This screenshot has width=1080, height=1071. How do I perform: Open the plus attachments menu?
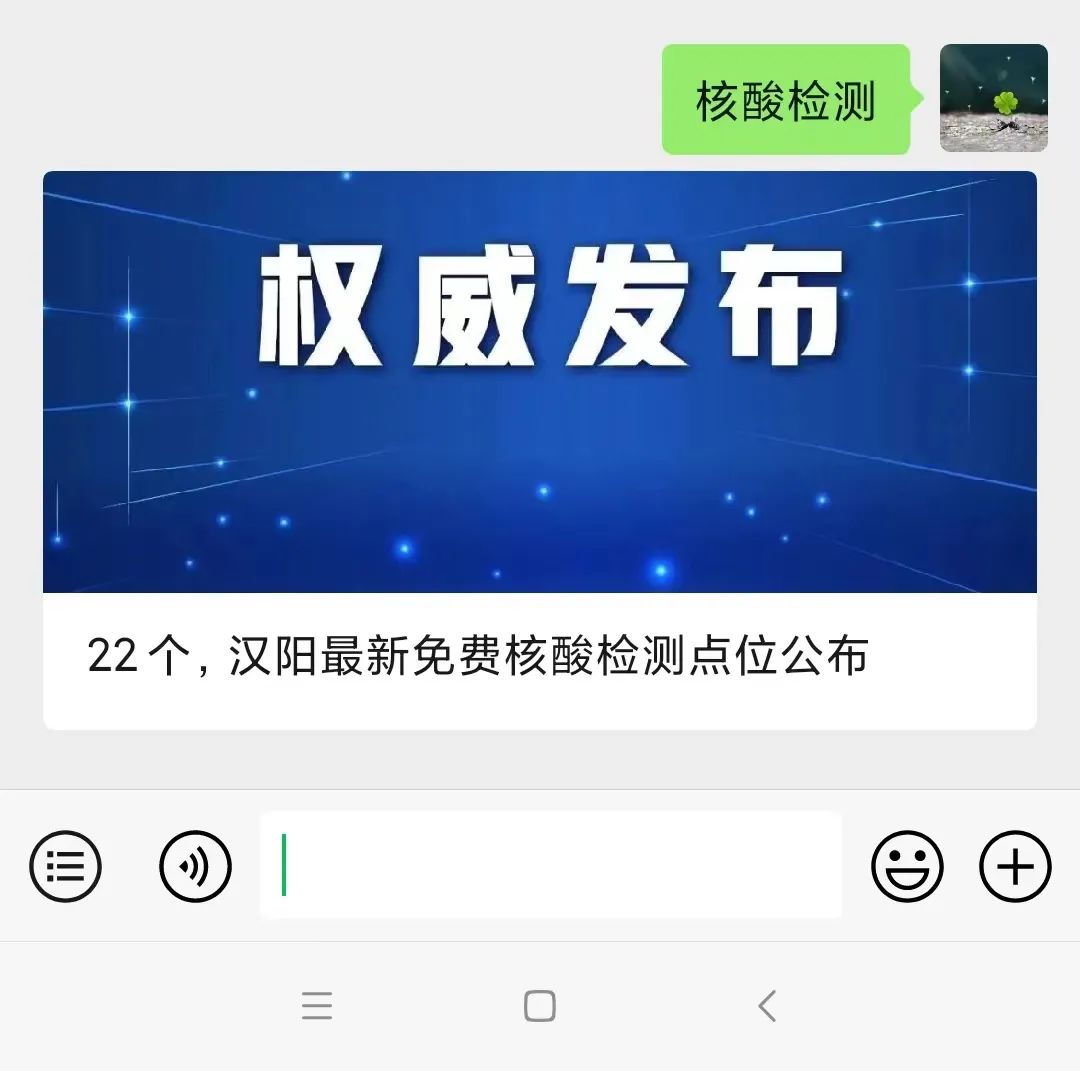(1014, 866)
